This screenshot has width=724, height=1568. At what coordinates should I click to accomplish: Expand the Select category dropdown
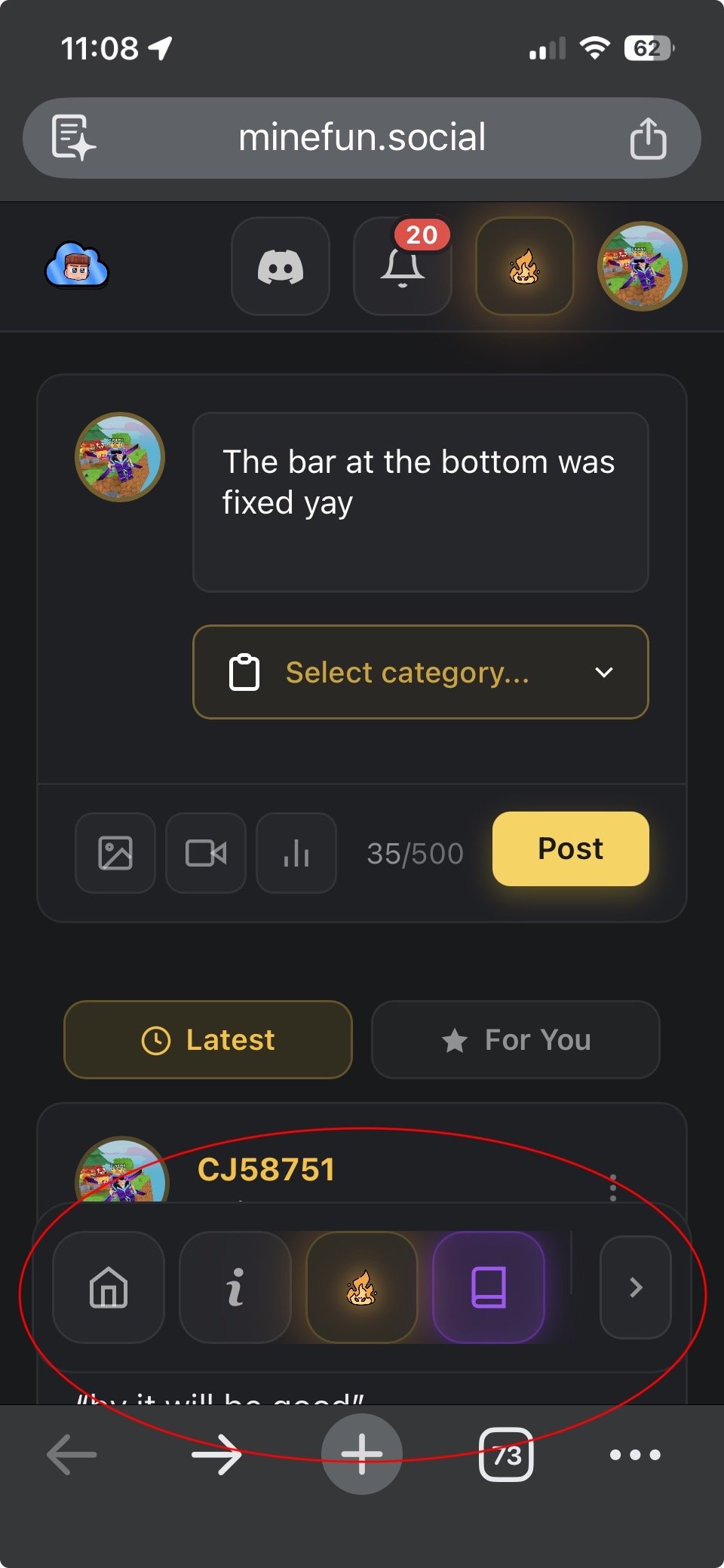[x=420, y=672]
